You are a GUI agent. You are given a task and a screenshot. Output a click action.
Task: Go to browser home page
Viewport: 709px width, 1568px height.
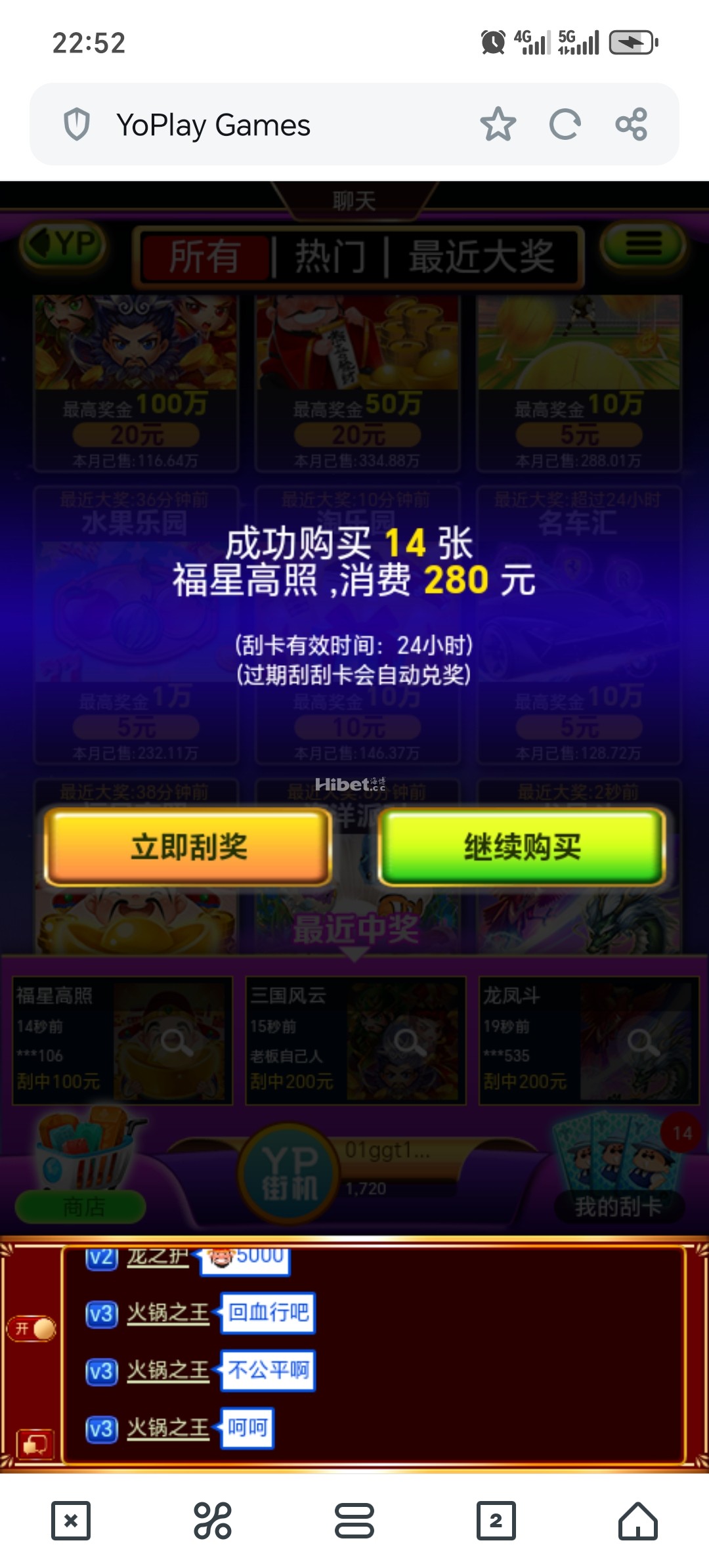point(637,1520)
